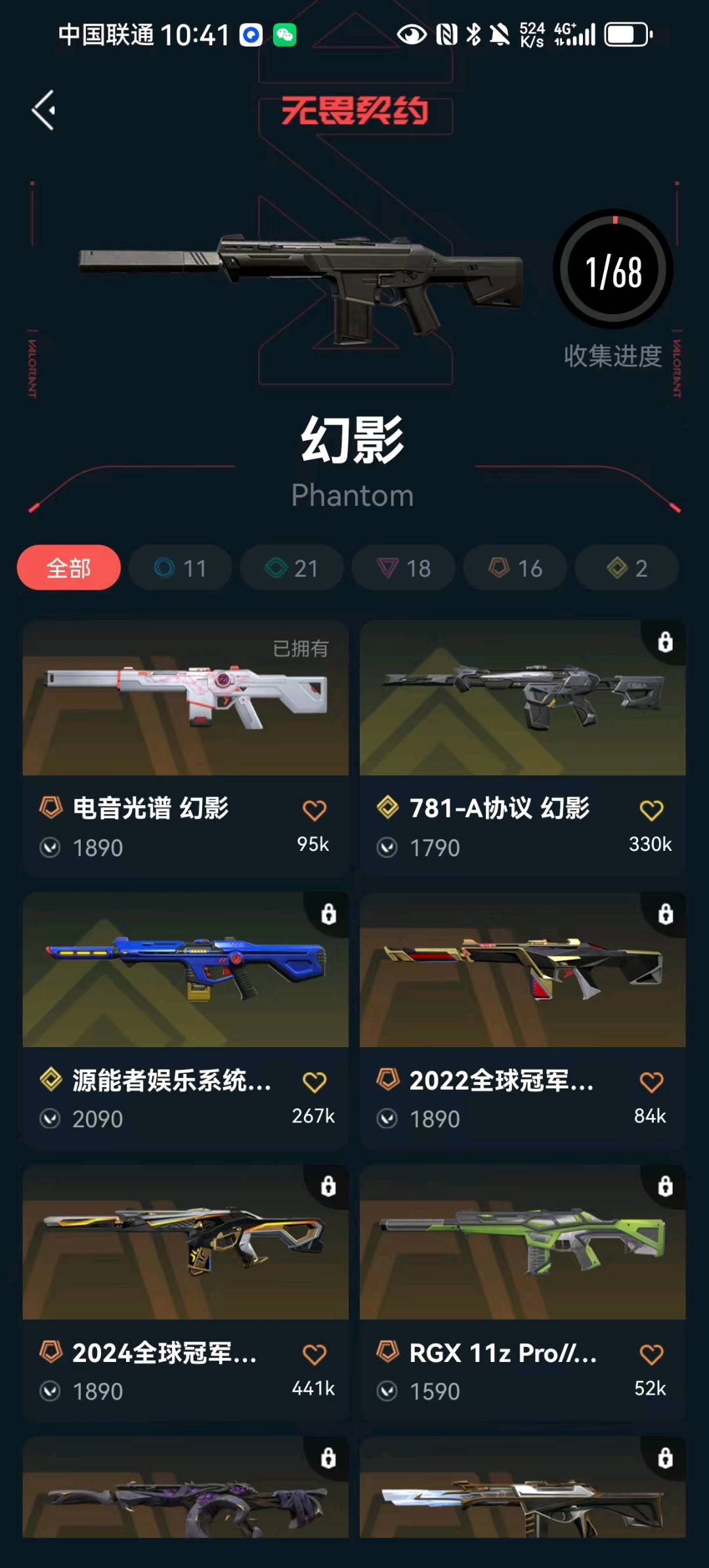Like the 电音光谱 幻影 skin
The width and height of the screenshot is (709, 1568).
tap(314, 810)
